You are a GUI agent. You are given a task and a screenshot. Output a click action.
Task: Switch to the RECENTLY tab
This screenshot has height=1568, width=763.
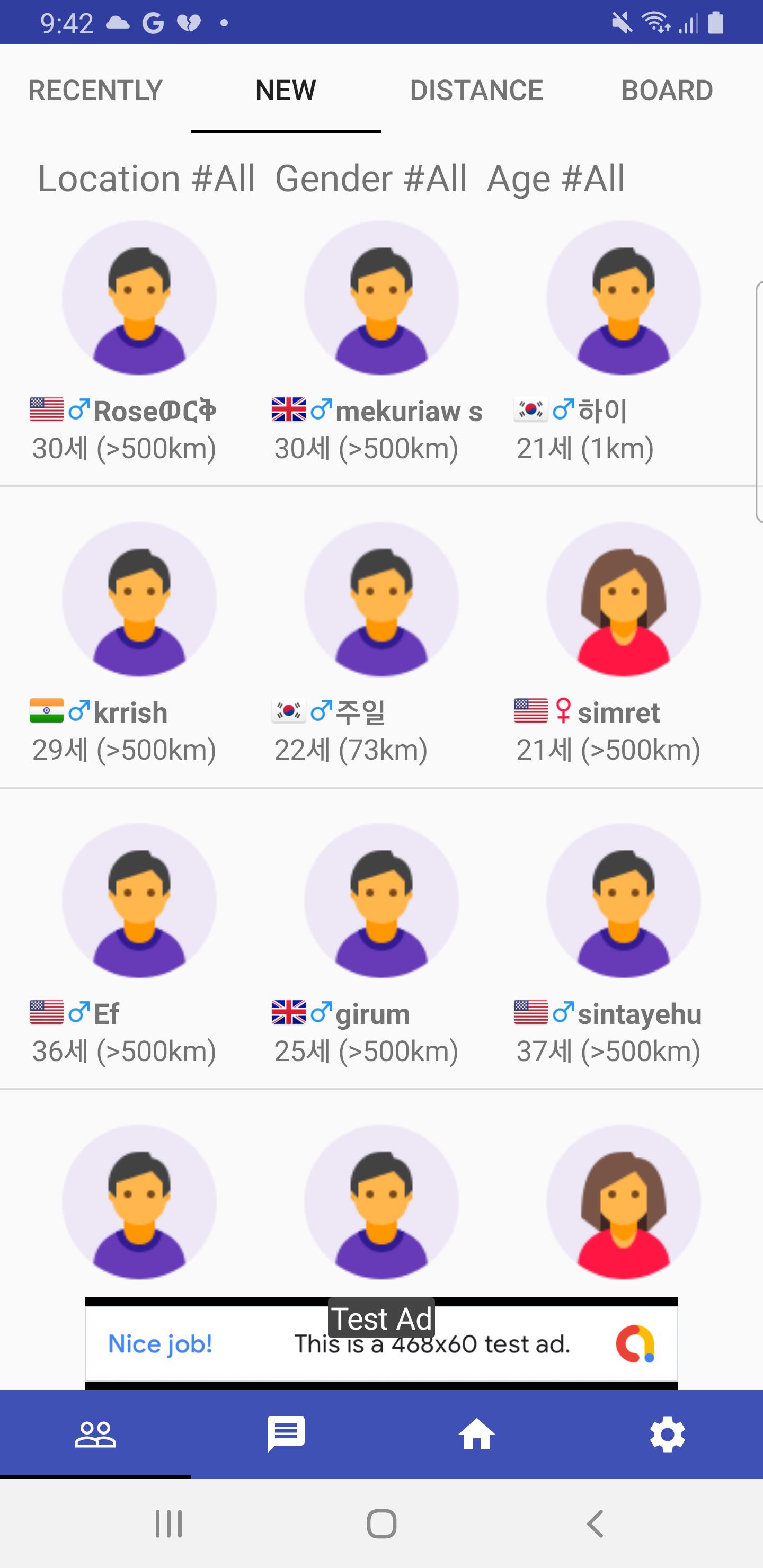point(95,91)
